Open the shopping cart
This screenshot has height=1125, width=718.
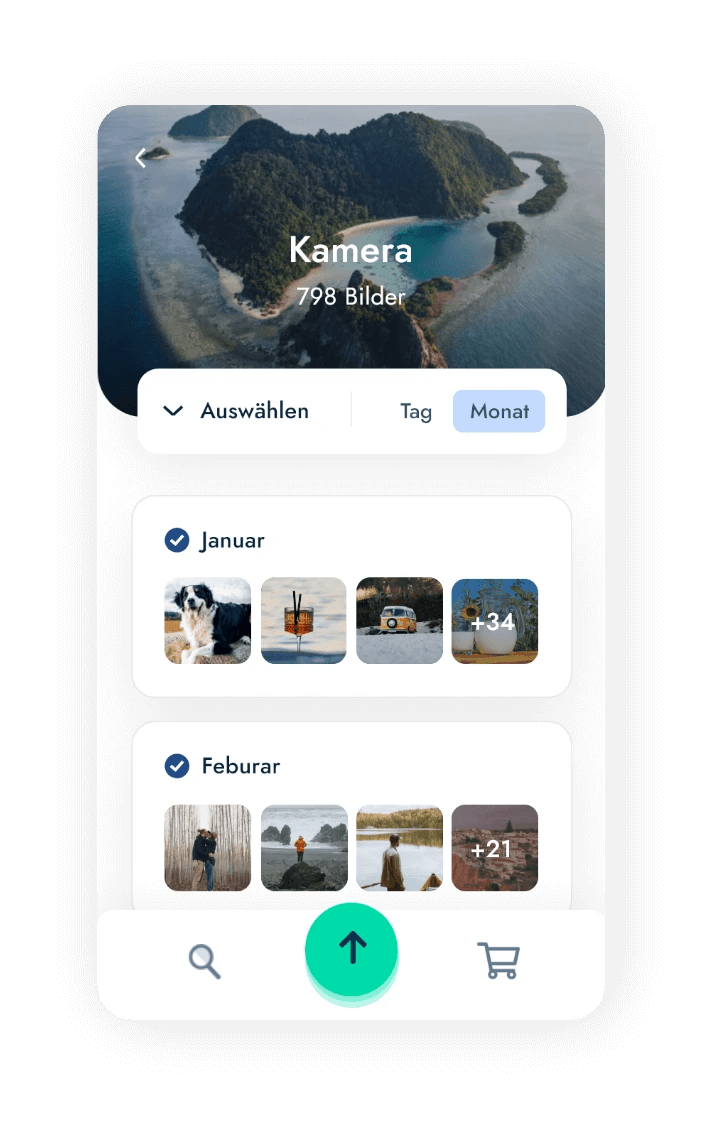(x=498, y=961)
